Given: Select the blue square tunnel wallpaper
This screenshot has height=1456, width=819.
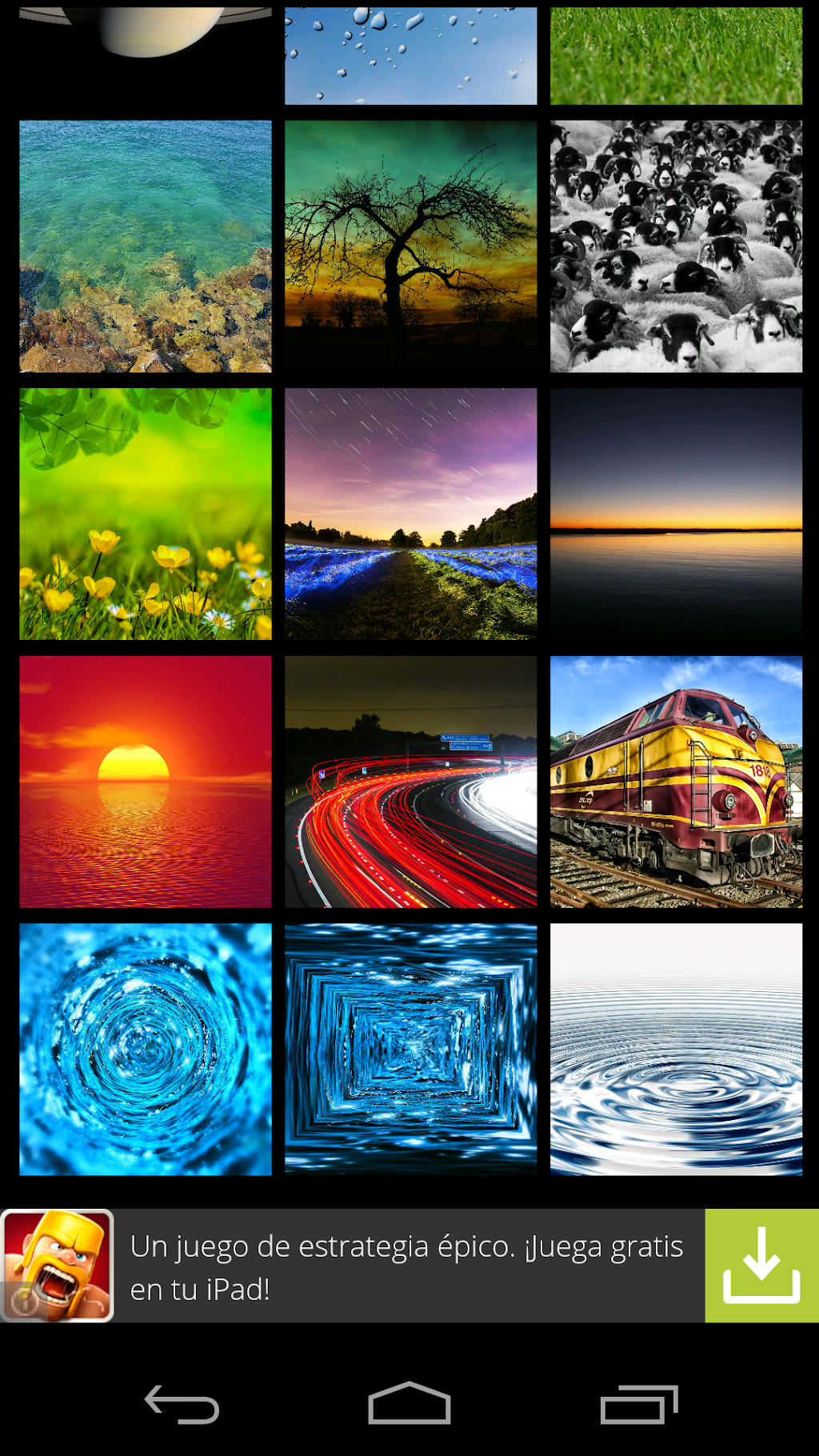Looking at the screenshot, I should pos(410,1049).
